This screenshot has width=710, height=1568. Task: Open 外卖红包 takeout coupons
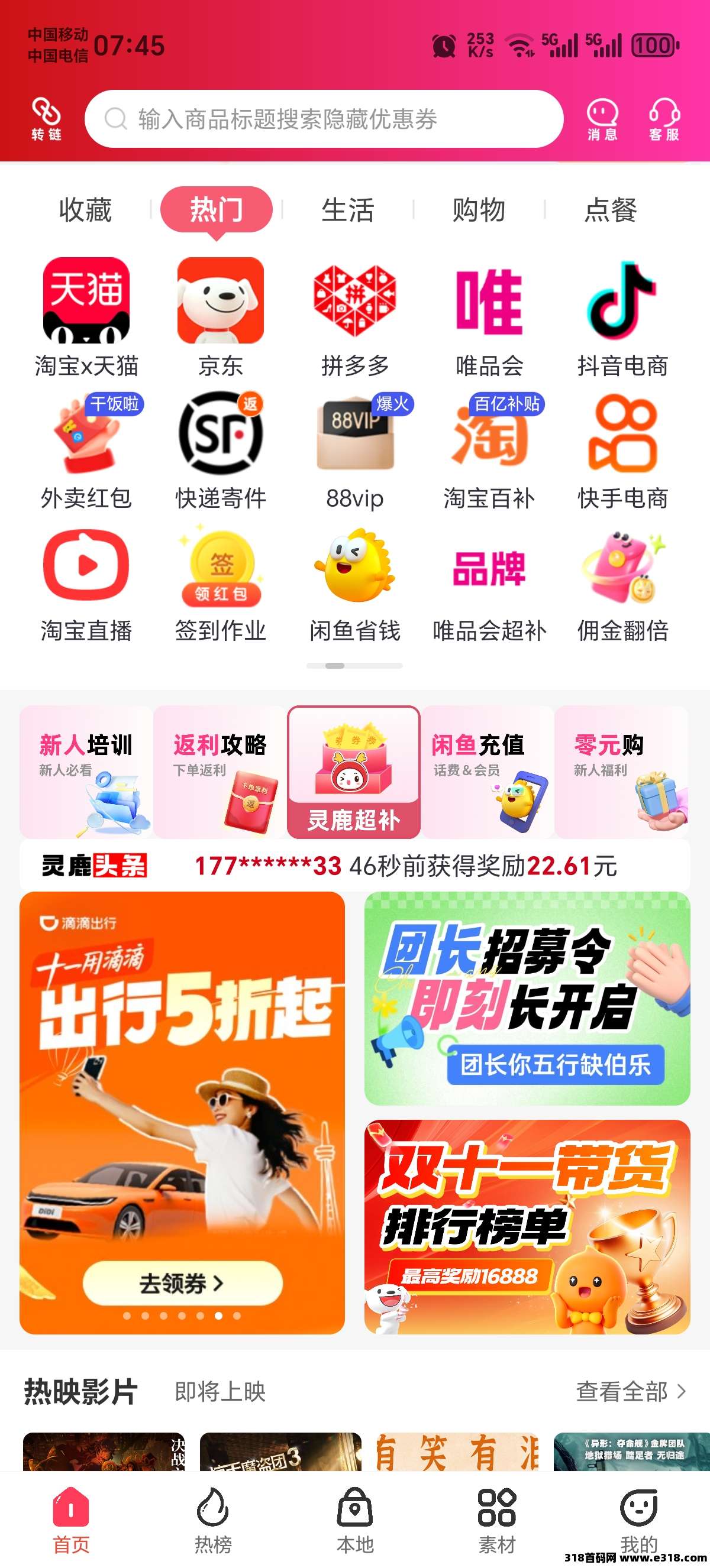coord(86,451)
